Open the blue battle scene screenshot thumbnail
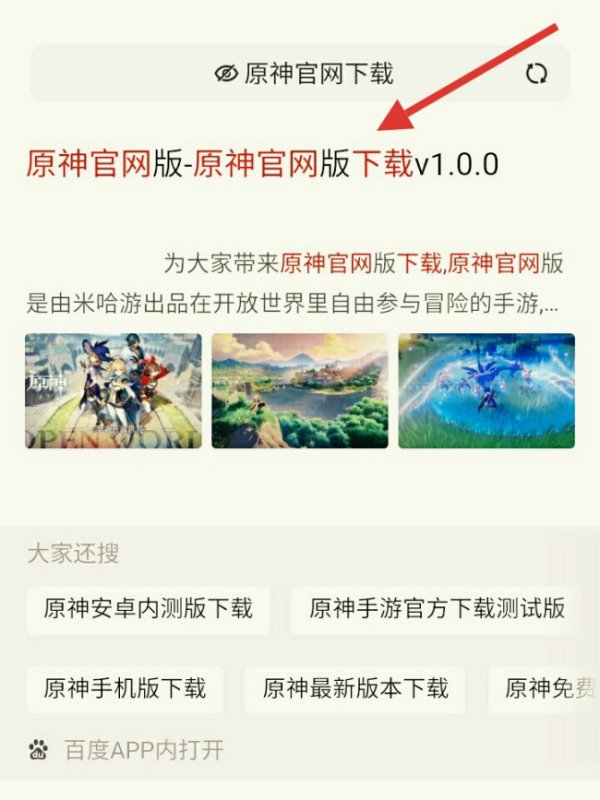 (x=486, y=390)
